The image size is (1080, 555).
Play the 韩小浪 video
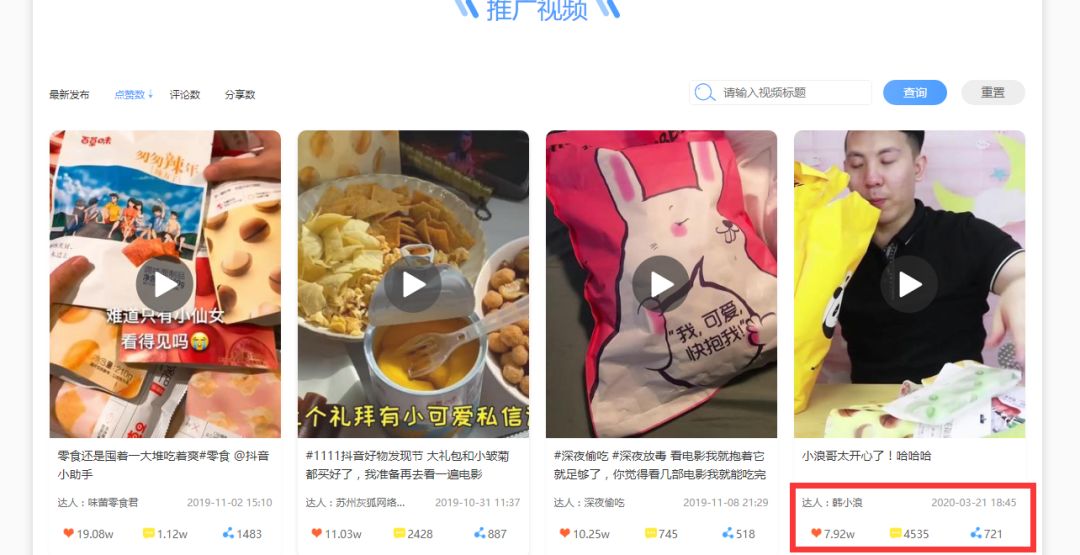909,284
